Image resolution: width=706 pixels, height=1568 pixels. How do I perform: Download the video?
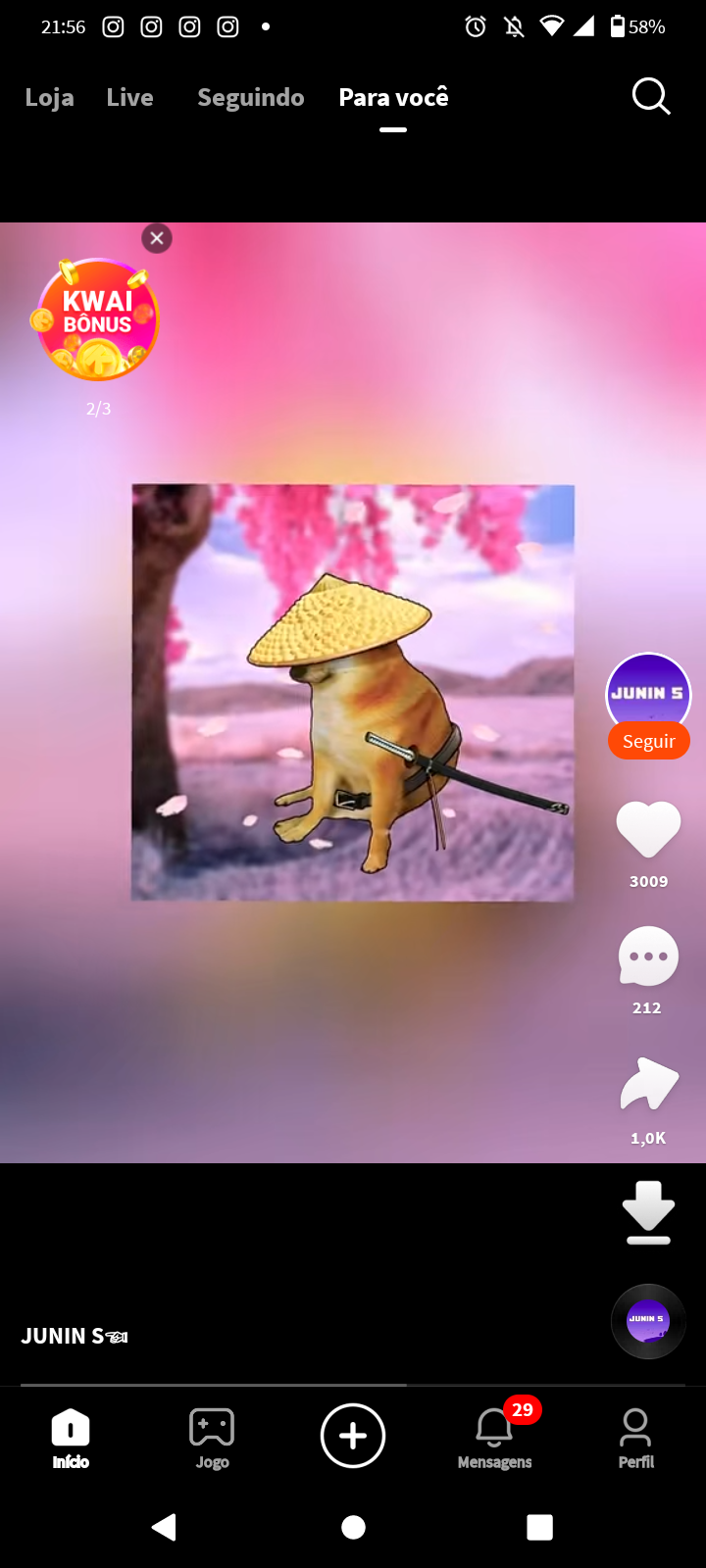coord(648,1213)
